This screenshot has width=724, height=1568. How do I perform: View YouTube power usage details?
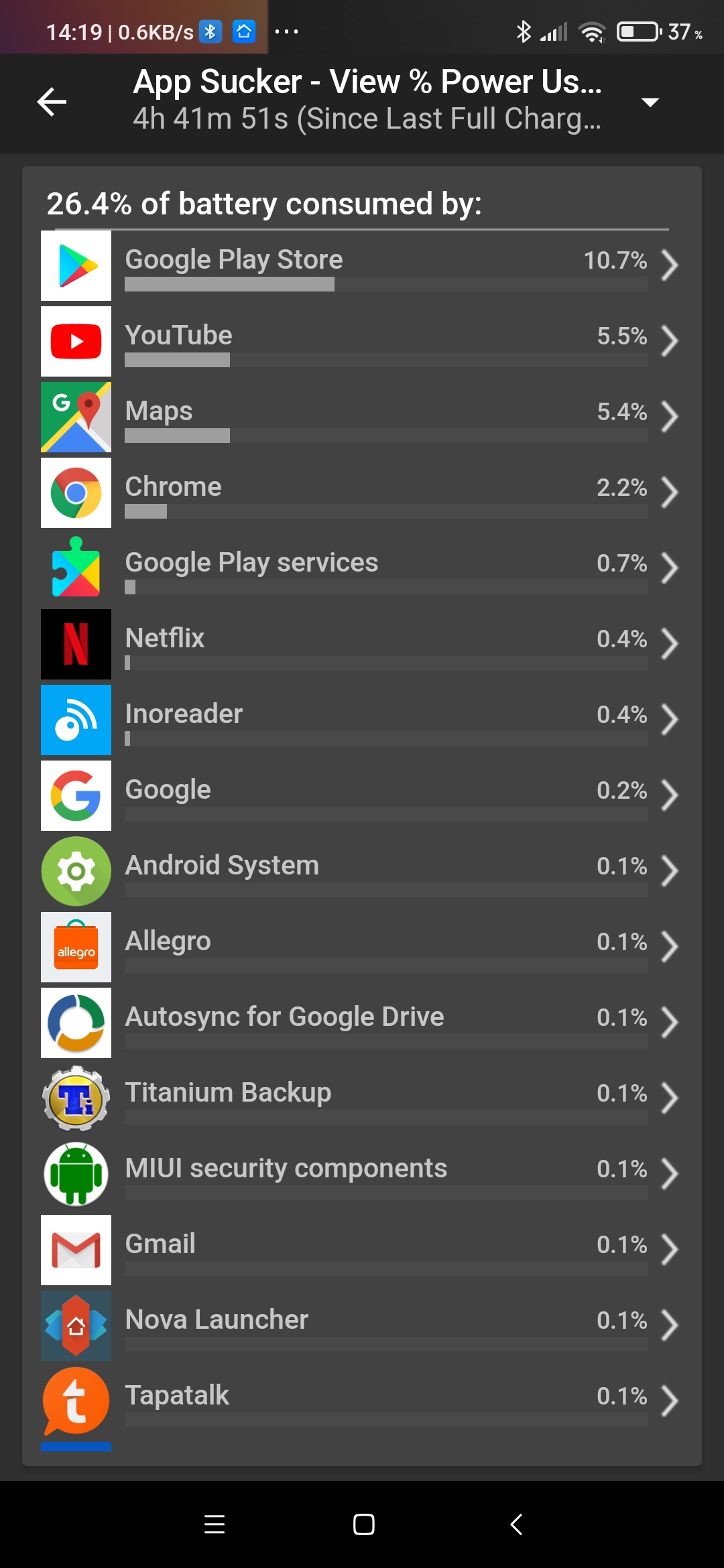(x=362, y=342)
